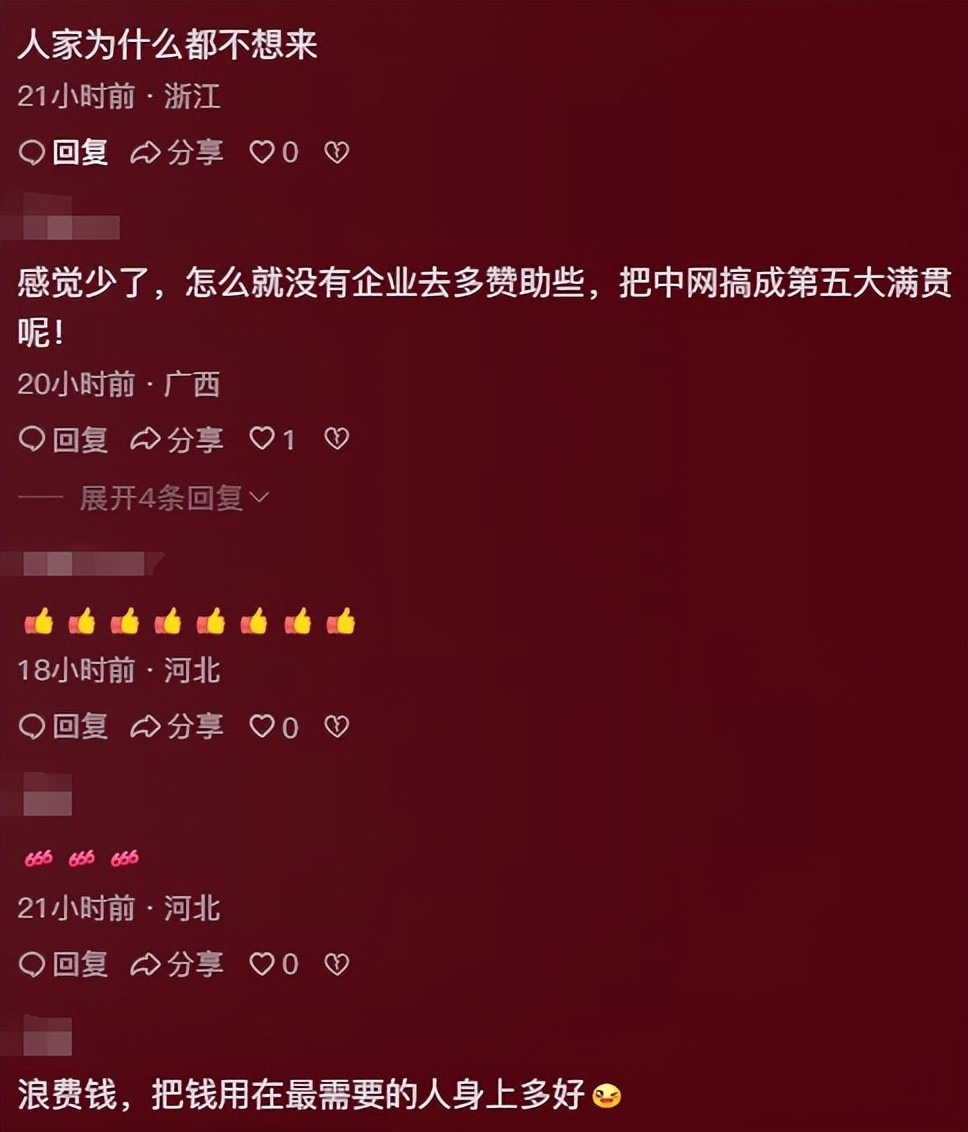Like the 广西 comment with 1 like
This screenshot has height=1132, width=968.
pos(262,439)
